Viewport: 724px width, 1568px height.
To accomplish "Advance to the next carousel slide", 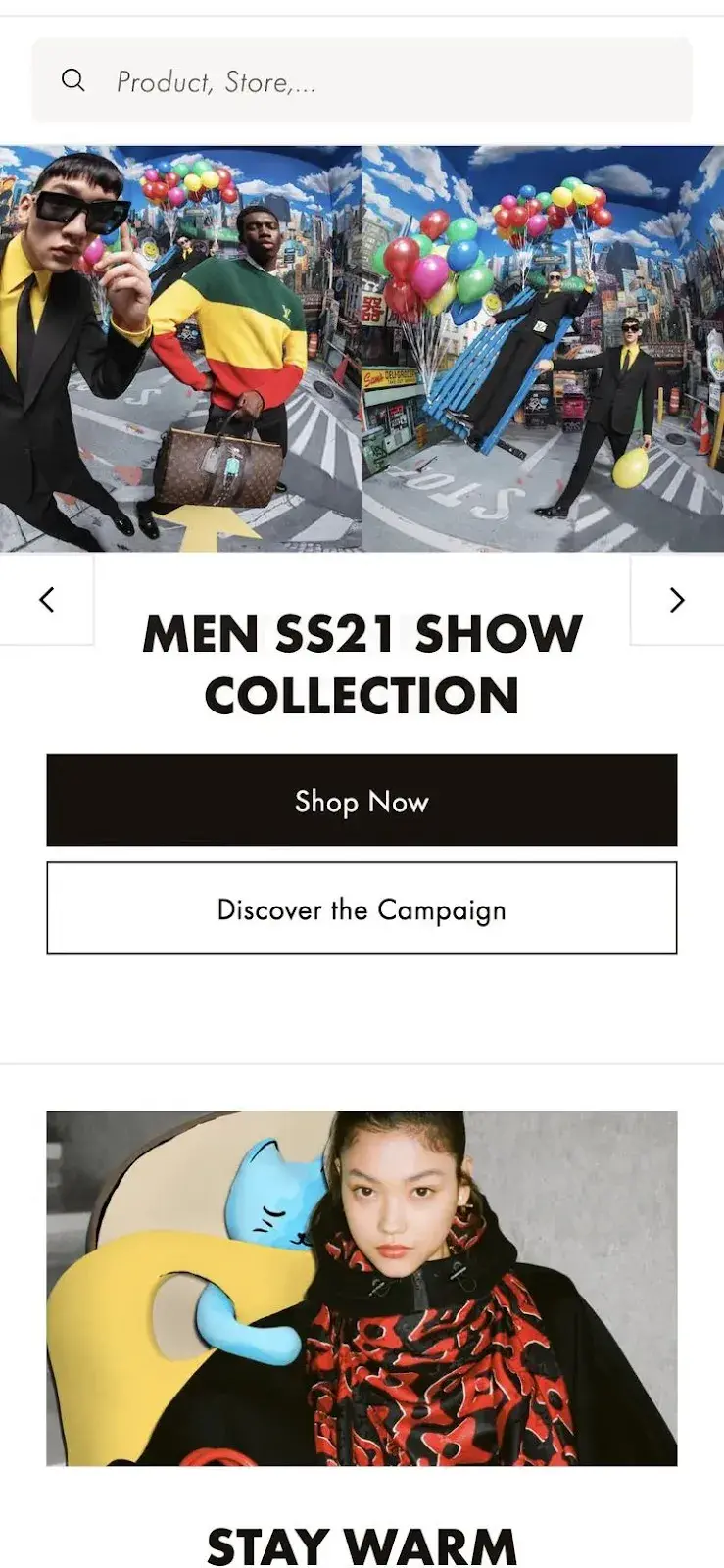I will point(676,600).
